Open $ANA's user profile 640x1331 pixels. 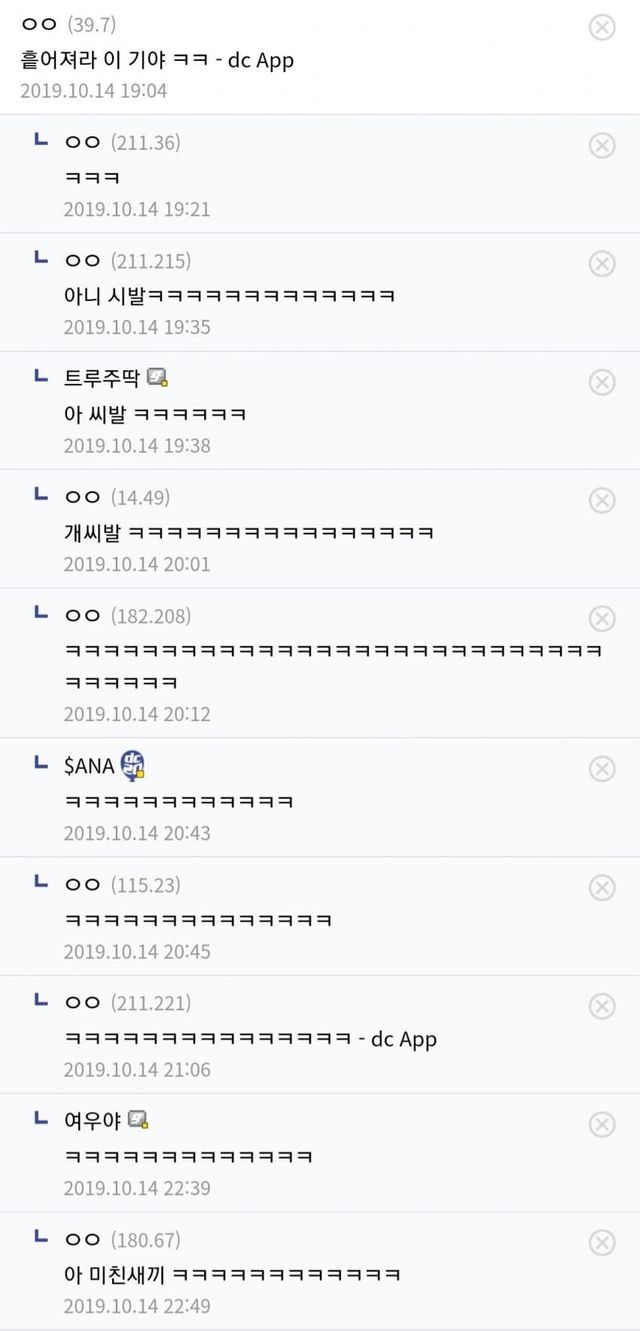click(x=89, y=766)
